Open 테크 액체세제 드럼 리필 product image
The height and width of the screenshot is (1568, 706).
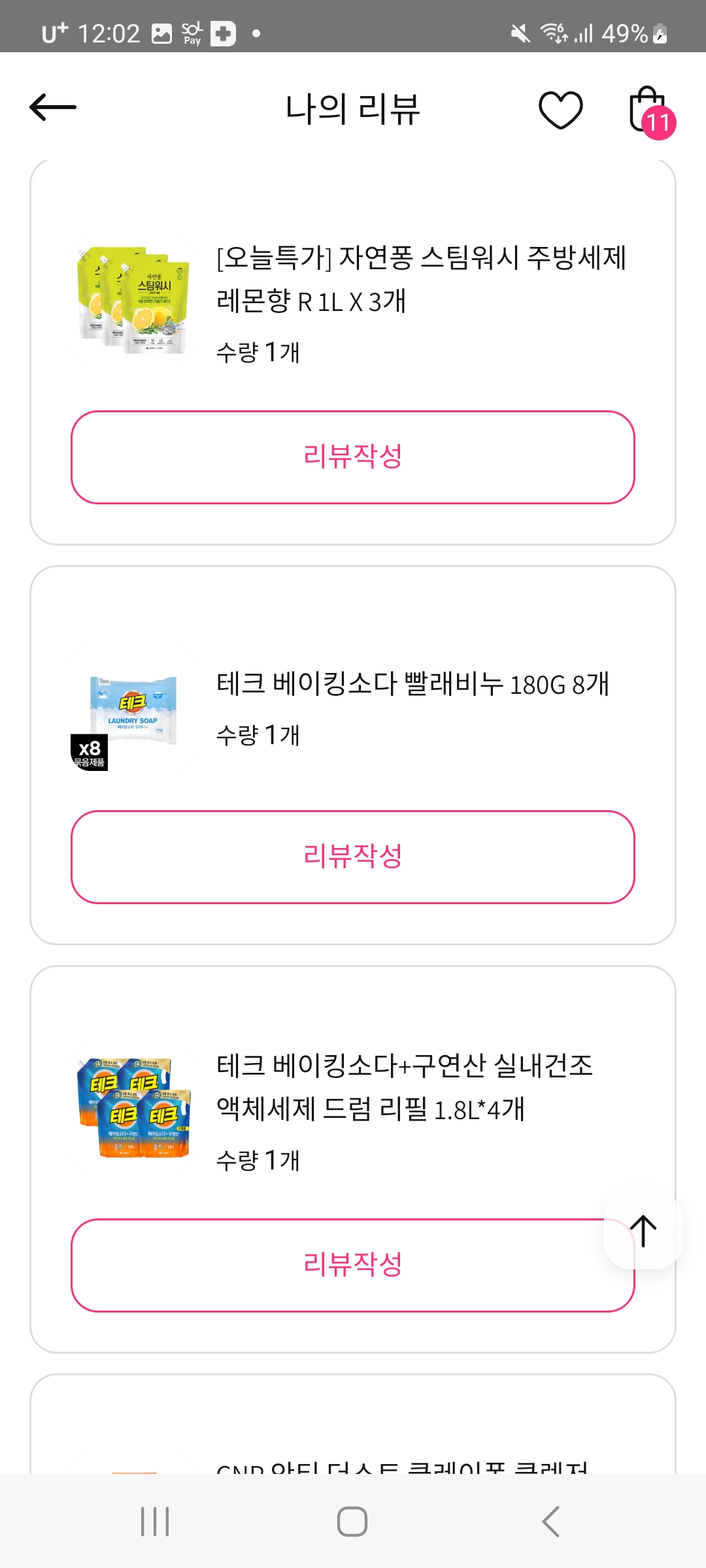click(x=133, y=1108)
